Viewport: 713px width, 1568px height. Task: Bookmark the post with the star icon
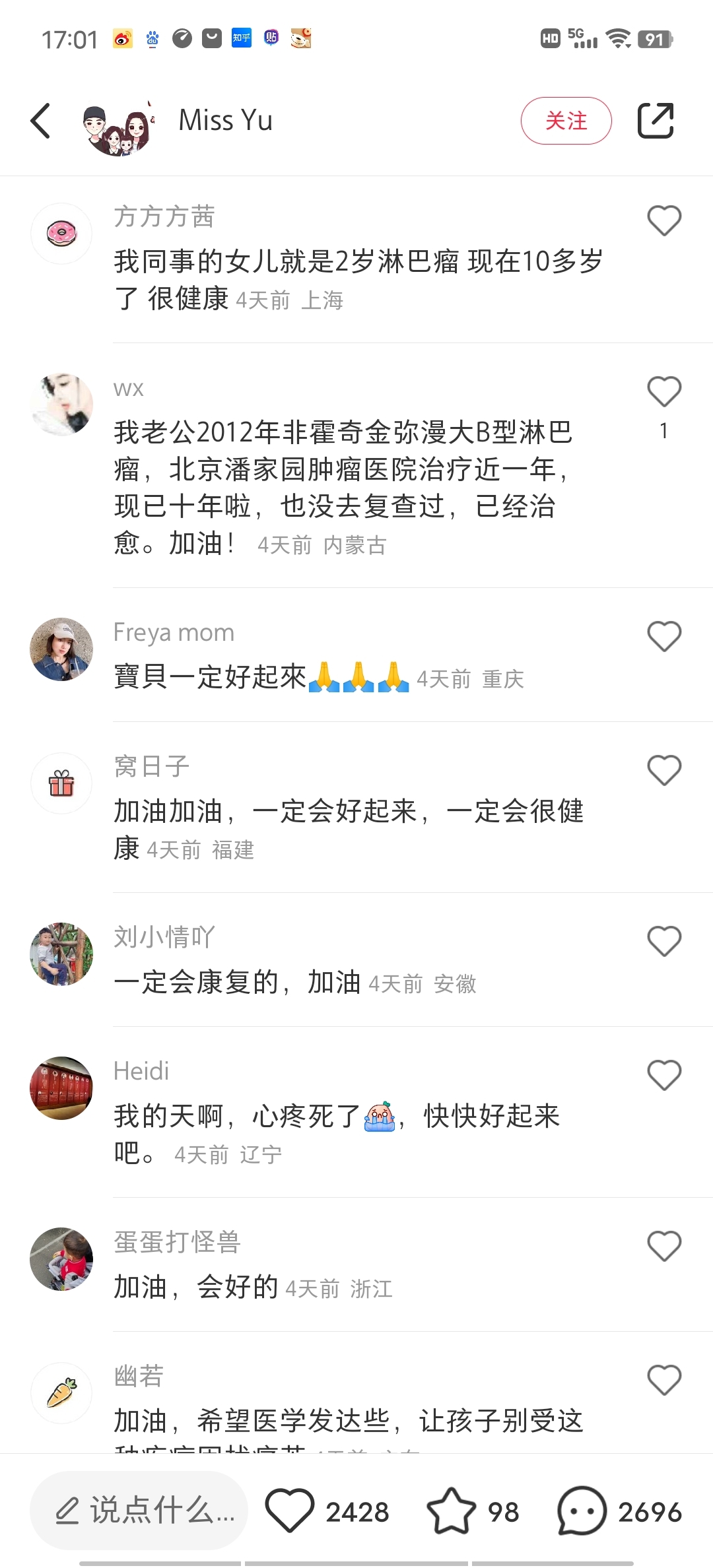(x=452, y=1511)
